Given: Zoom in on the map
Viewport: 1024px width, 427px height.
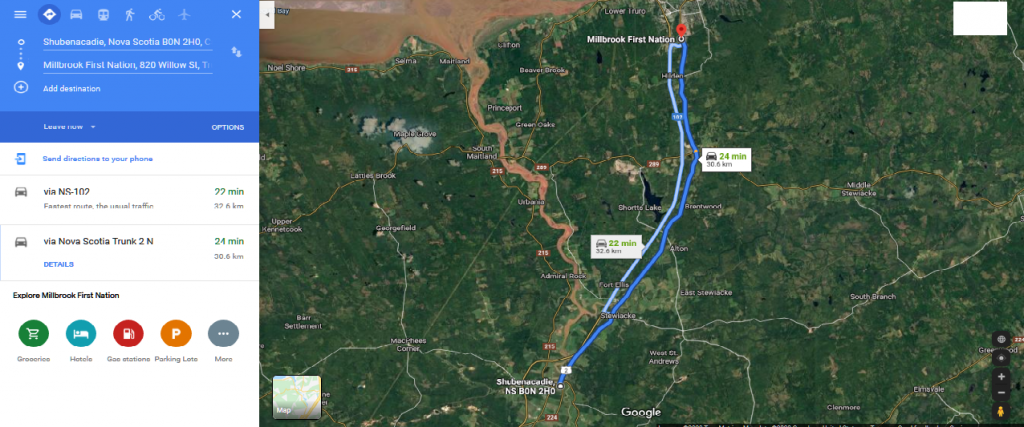Looking at the screenshot, I should point(1001,376).
